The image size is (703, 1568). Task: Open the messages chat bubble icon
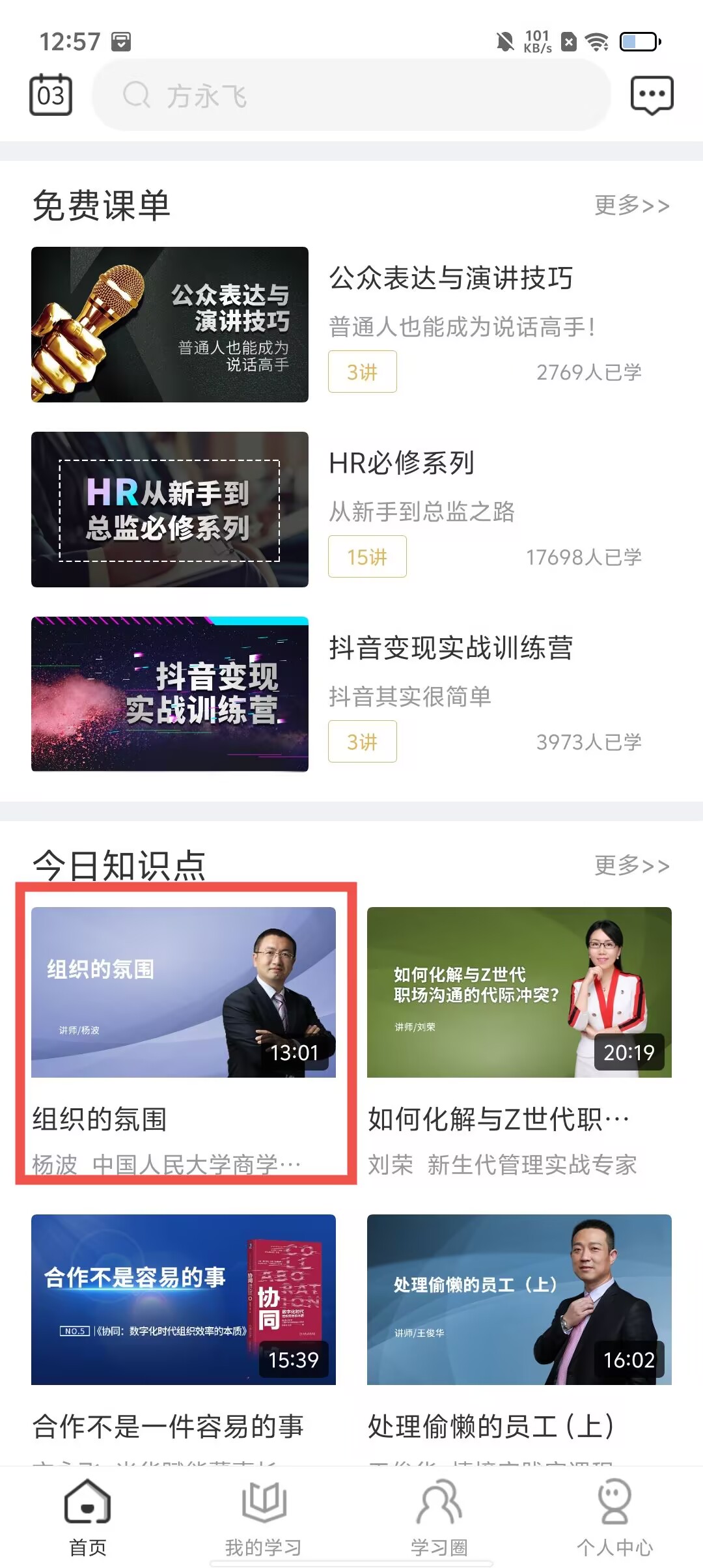click(652, 95)
